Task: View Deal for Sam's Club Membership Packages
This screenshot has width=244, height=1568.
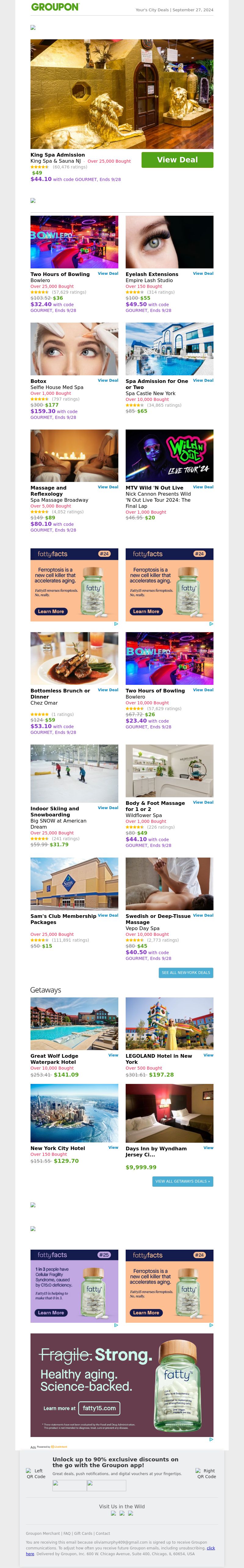Action: pos(108,915)
